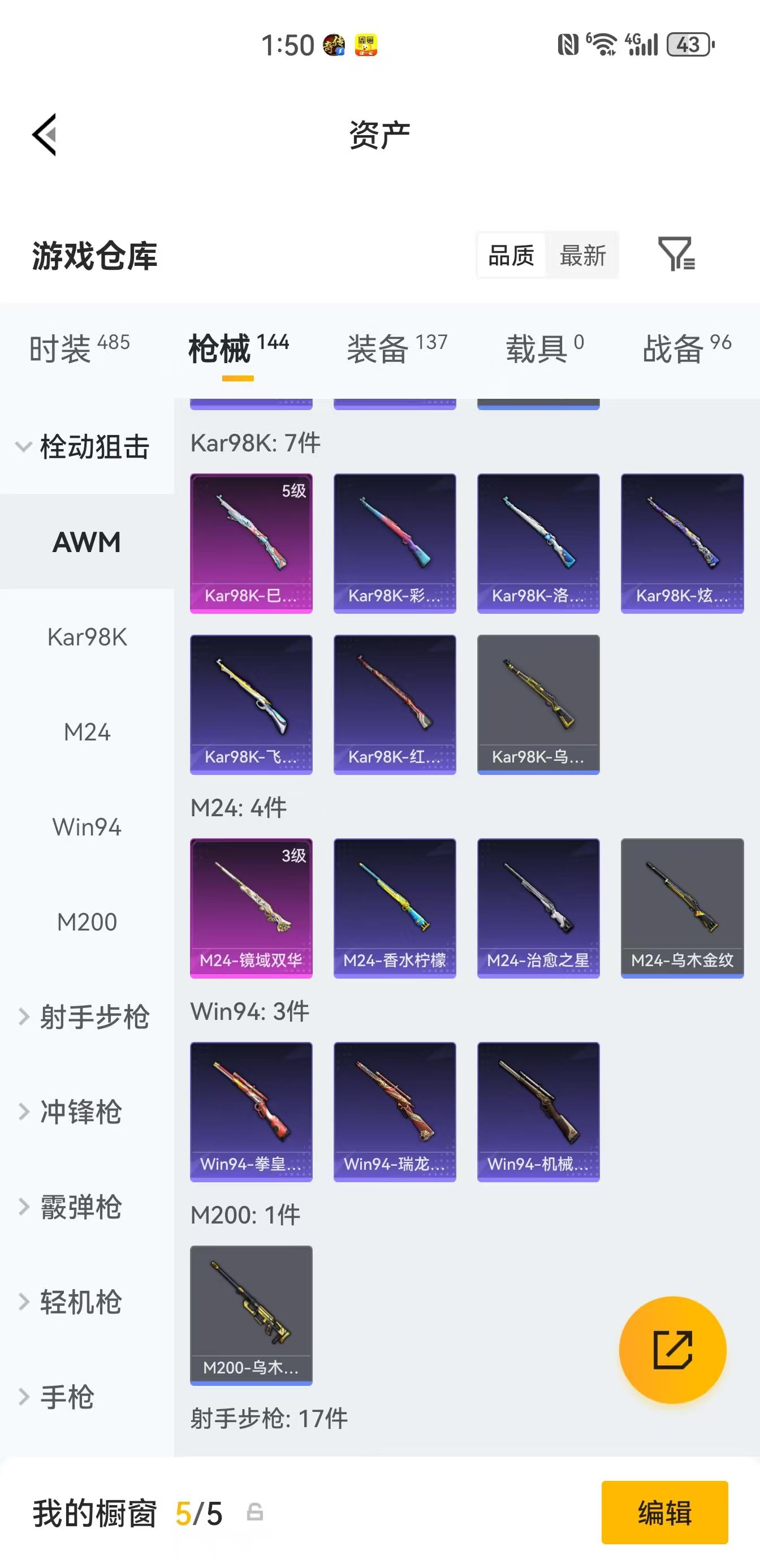Expand the 射手步枪 category
This screenshot has height=1568, width=760.
(x=94, y=1015)
